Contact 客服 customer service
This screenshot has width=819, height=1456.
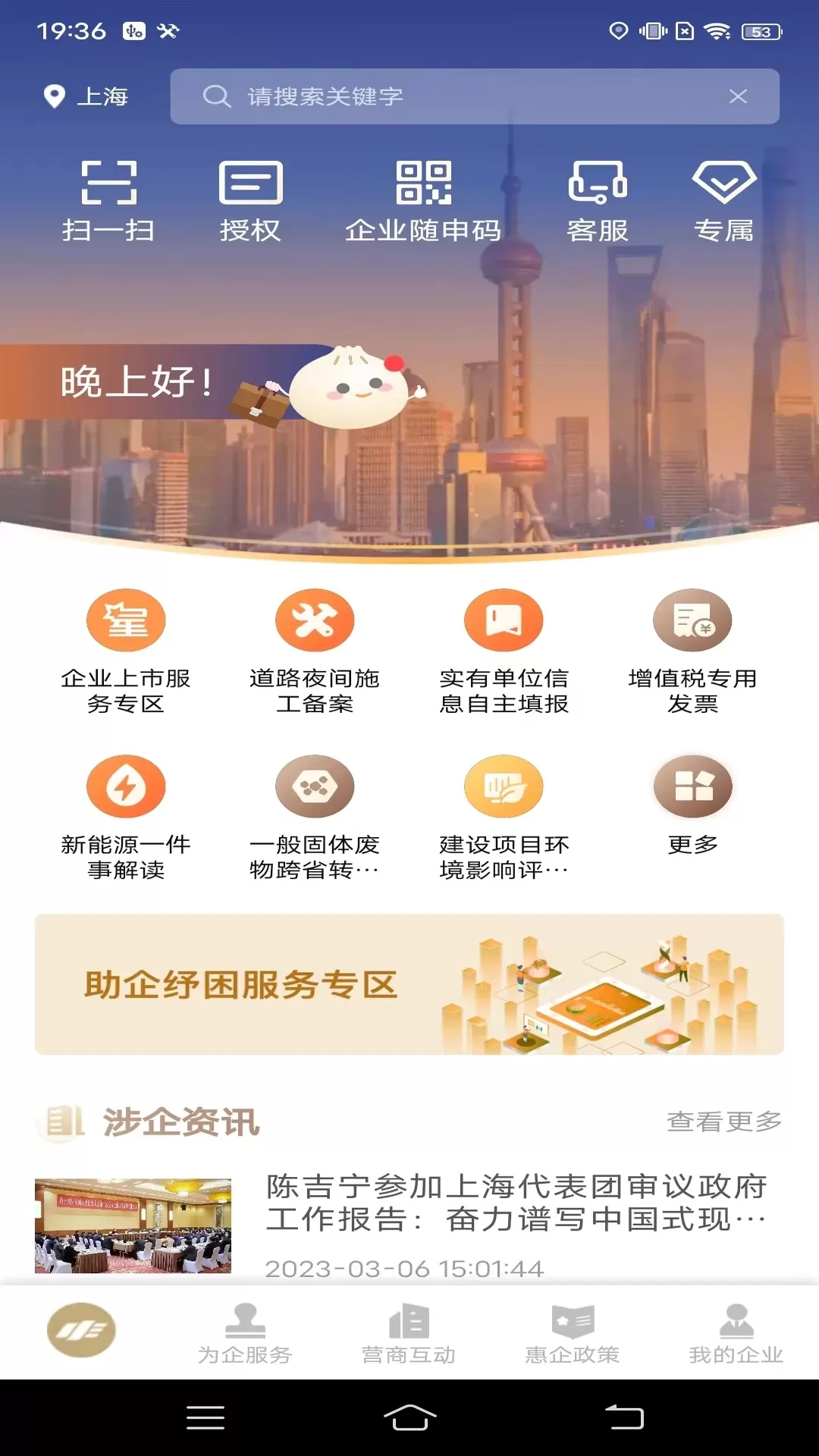click(x=598, y=201)
